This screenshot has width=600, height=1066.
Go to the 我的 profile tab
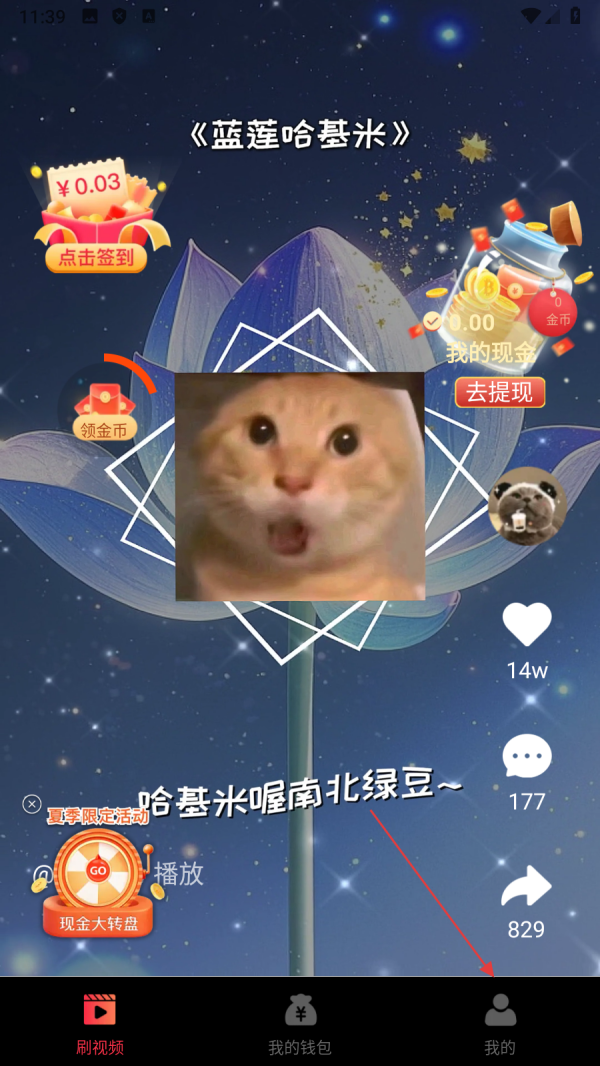pyautogui.click(x=499, y=1022)
